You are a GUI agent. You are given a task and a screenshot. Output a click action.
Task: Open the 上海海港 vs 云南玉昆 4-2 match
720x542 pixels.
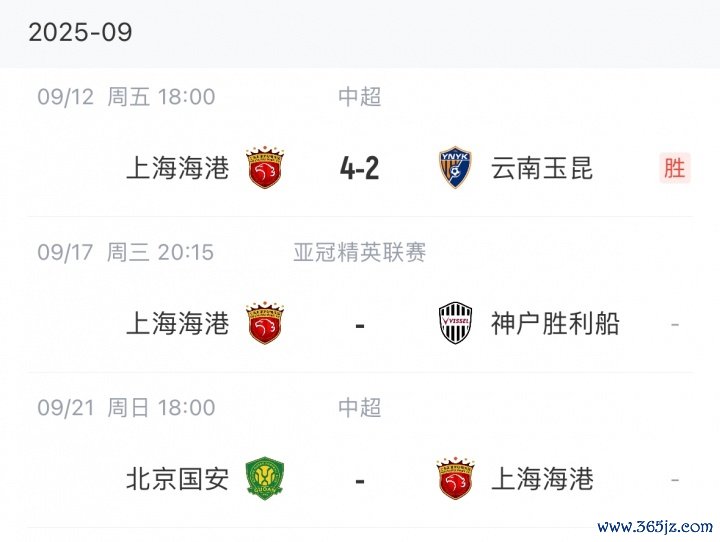(x=359, y=168)
